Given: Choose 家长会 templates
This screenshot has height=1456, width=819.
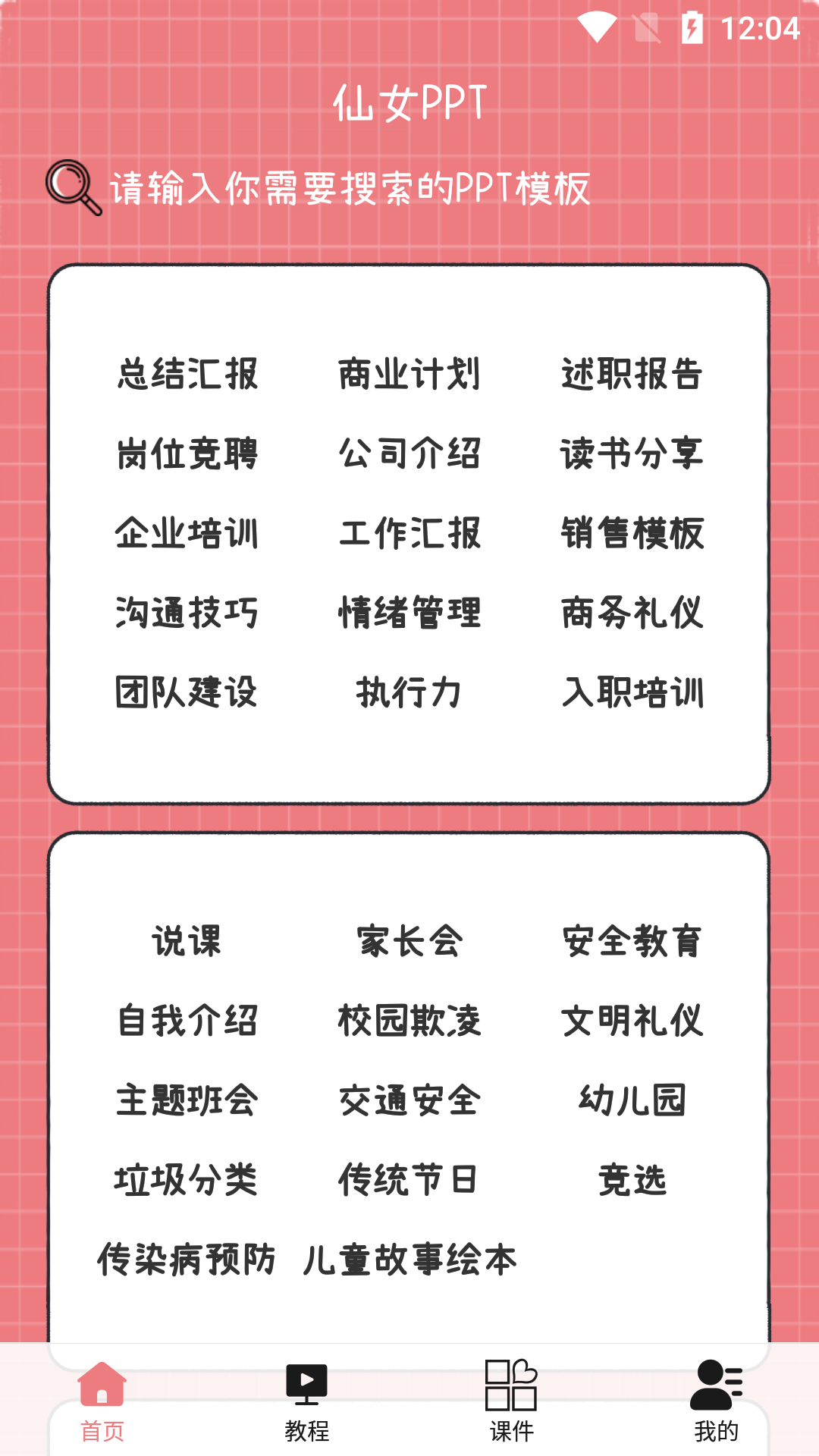Looking at the screenshot, I should click(x=409, y=941).
